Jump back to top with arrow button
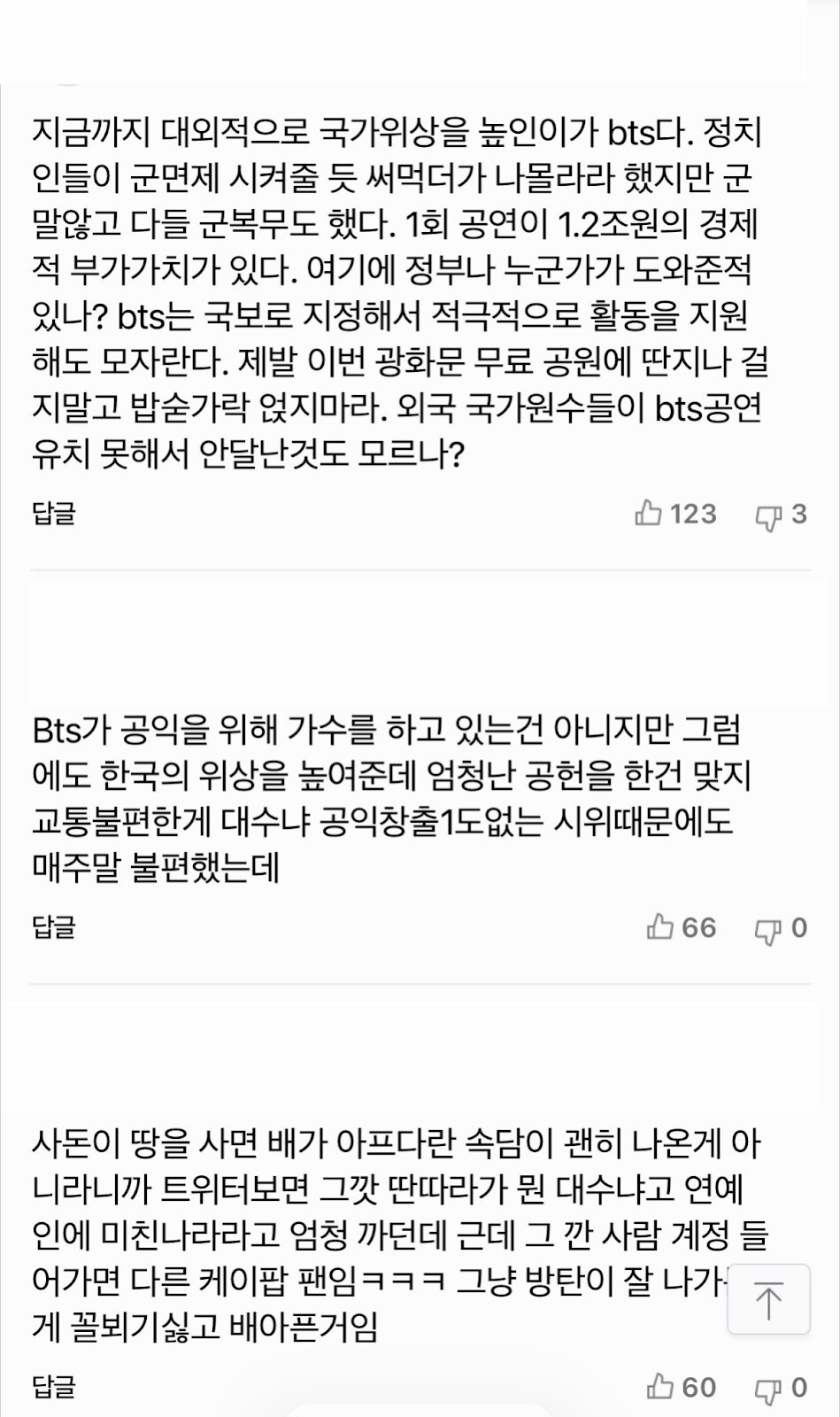This screenshot has width=840, height=1417. (768, 1300)
